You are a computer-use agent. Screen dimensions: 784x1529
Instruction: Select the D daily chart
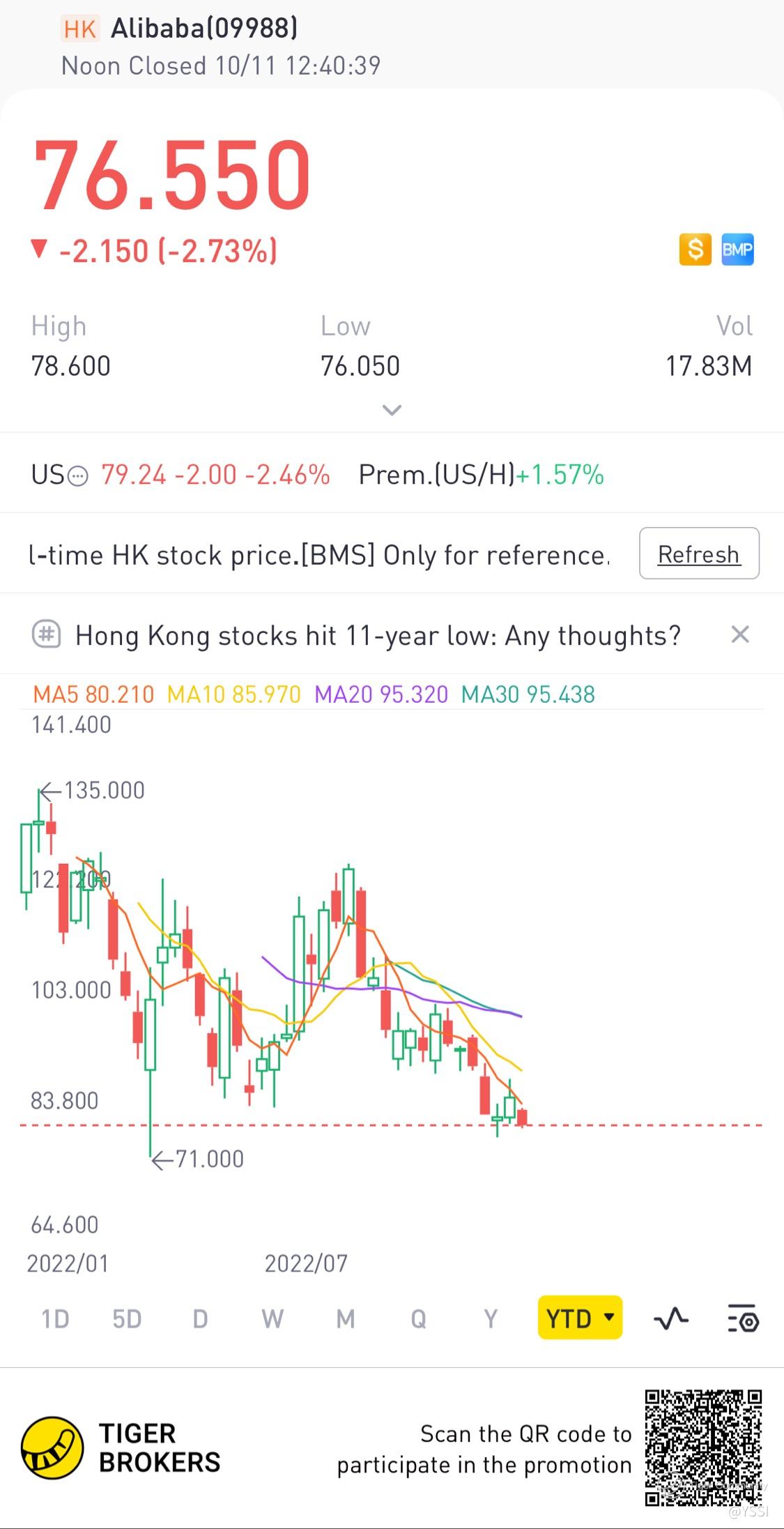[x=200, y=1319]
